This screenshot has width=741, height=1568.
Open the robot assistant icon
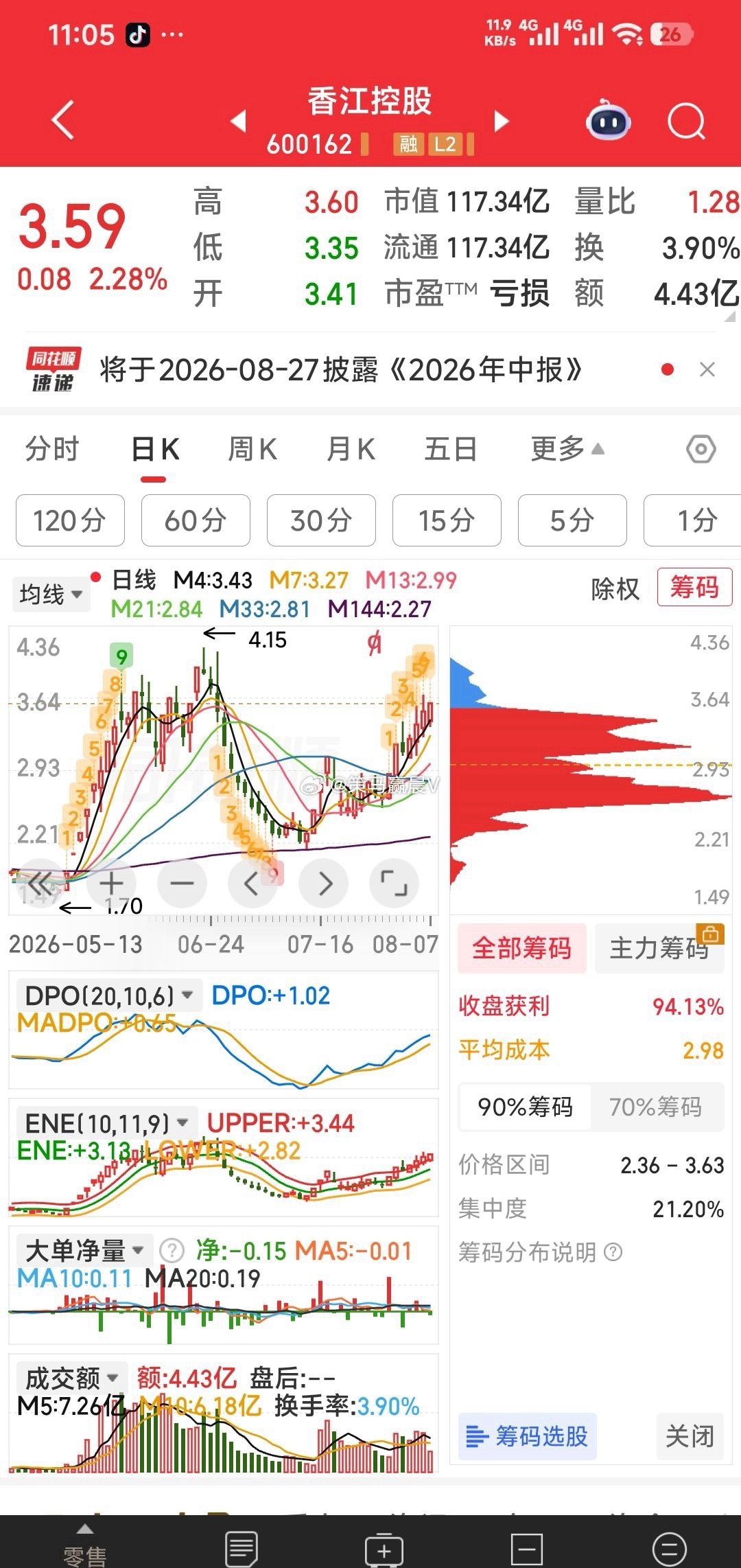point(607,120)
